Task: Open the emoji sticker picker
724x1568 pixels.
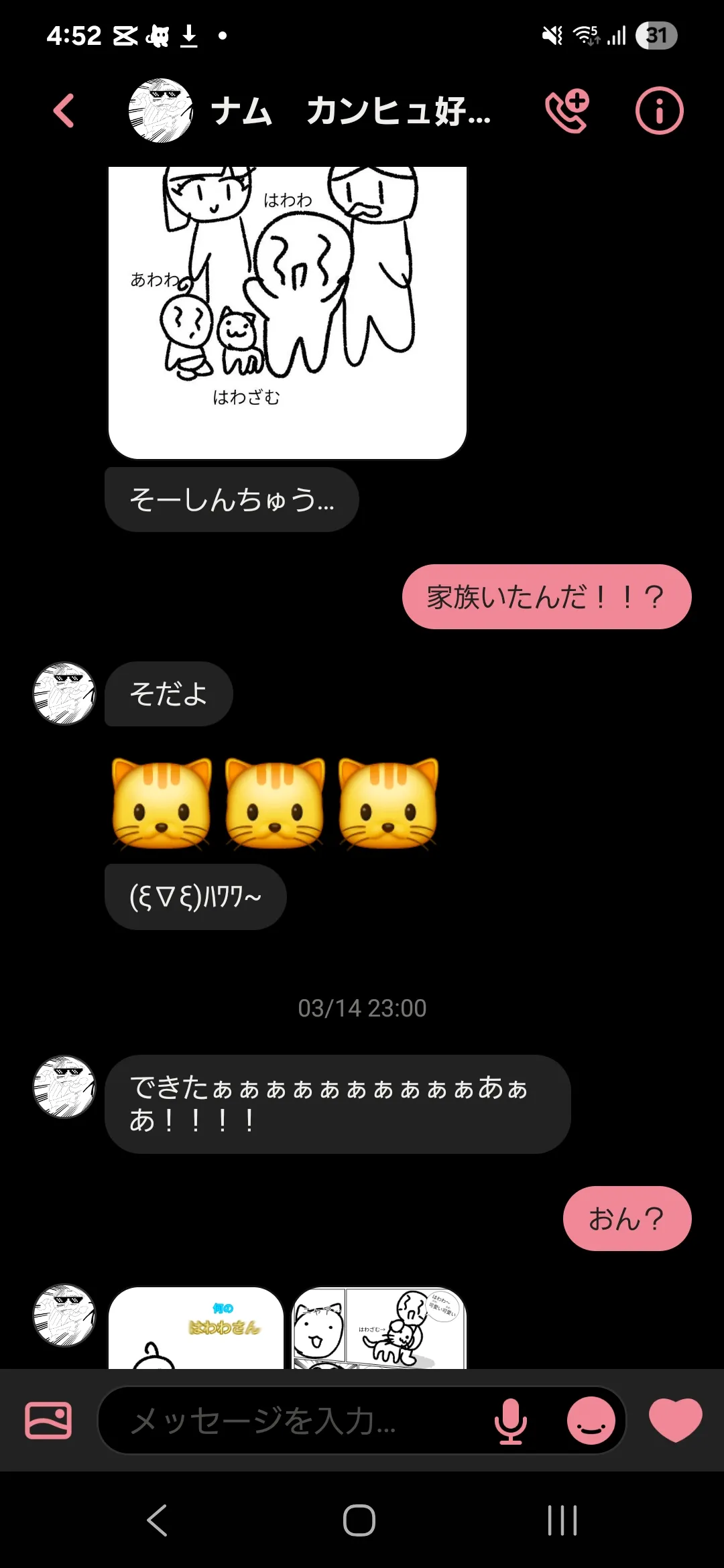Action: pos(591,1420)
